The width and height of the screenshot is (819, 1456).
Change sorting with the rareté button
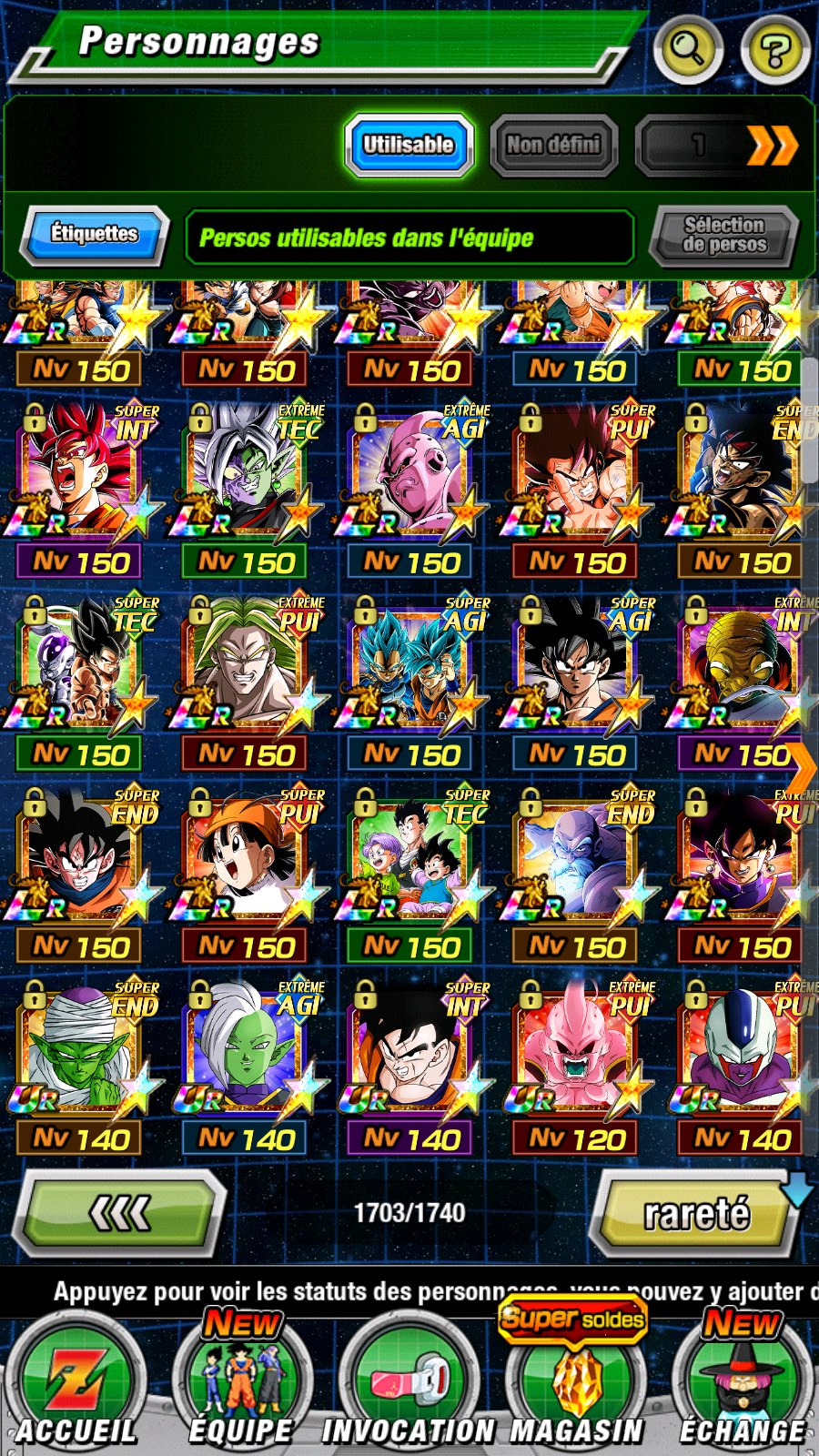[694, 1214]
